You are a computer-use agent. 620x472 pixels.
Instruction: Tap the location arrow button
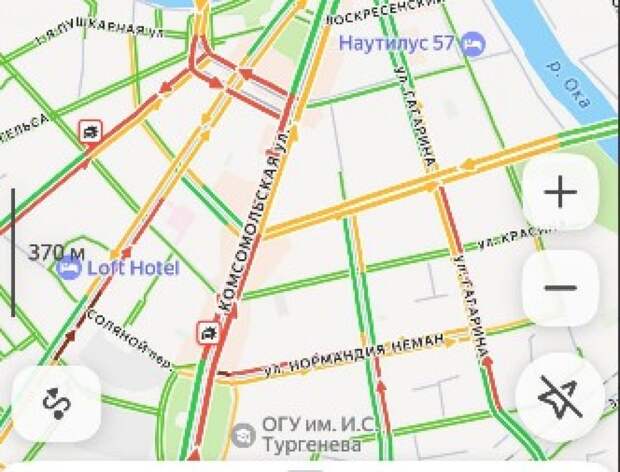[x=560, y=398]
